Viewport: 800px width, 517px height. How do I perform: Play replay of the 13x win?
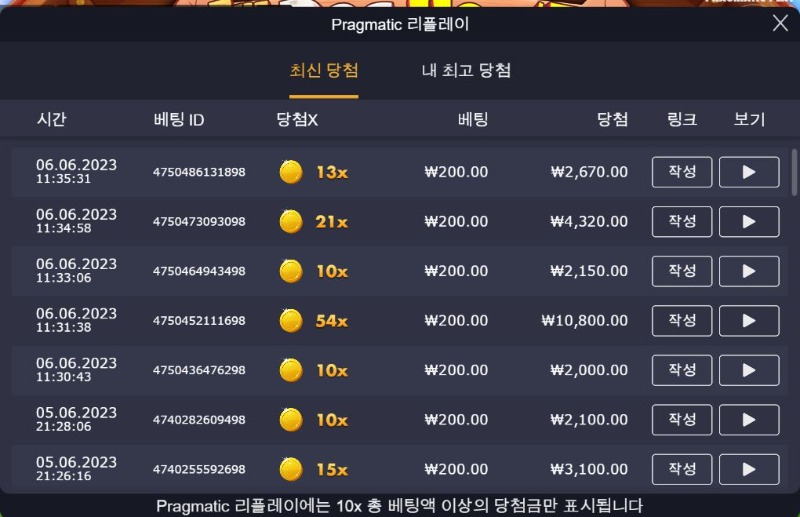[749, 172]
